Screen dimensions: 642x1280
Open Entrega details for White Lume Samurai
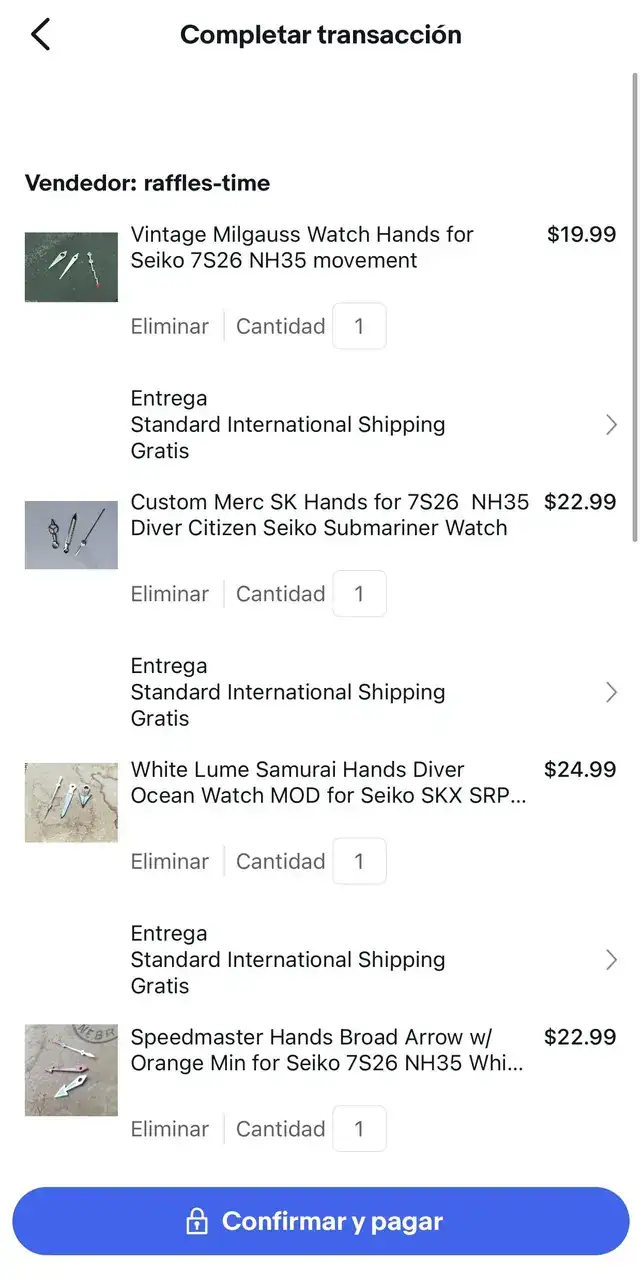pos(611,960)
